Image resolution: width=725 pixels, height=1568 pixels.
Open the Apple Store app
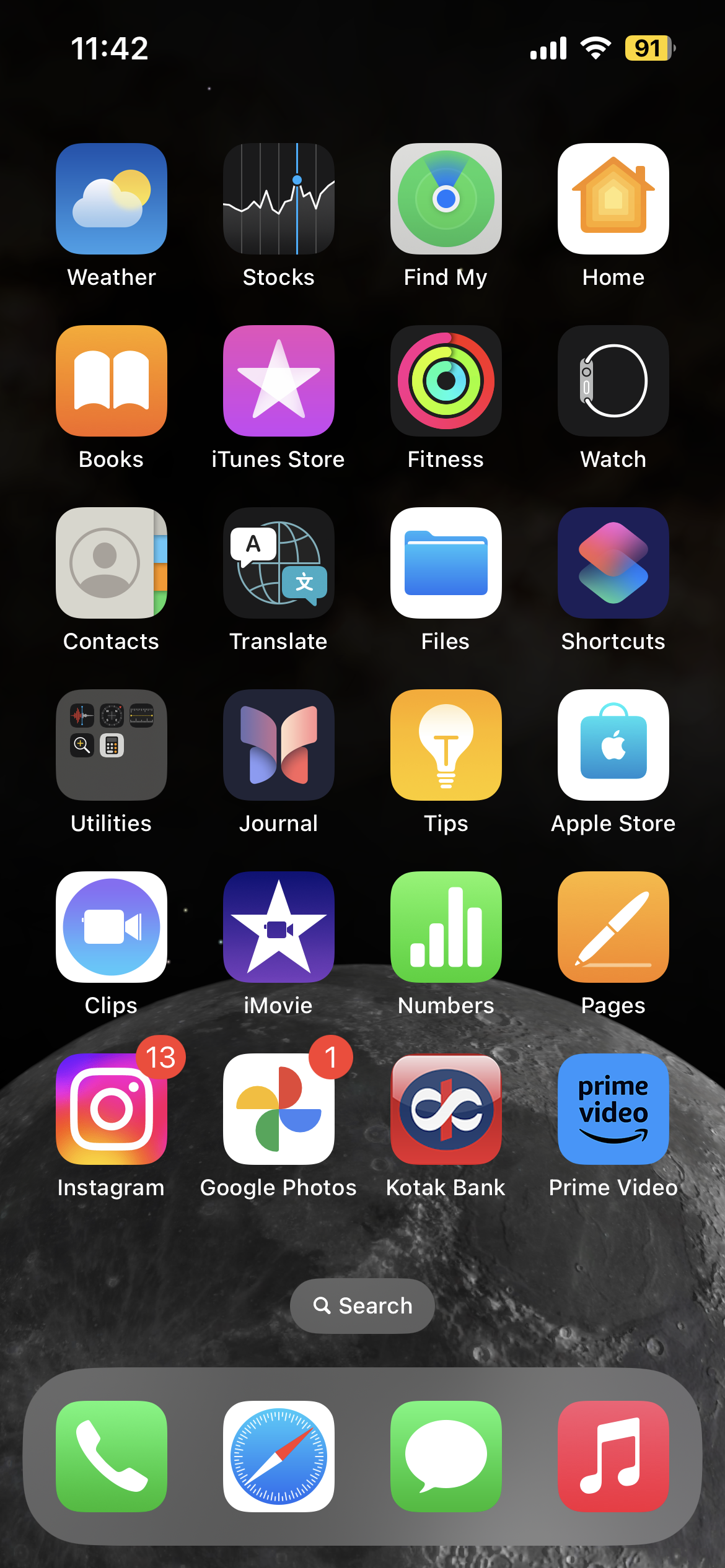point(613,745)
